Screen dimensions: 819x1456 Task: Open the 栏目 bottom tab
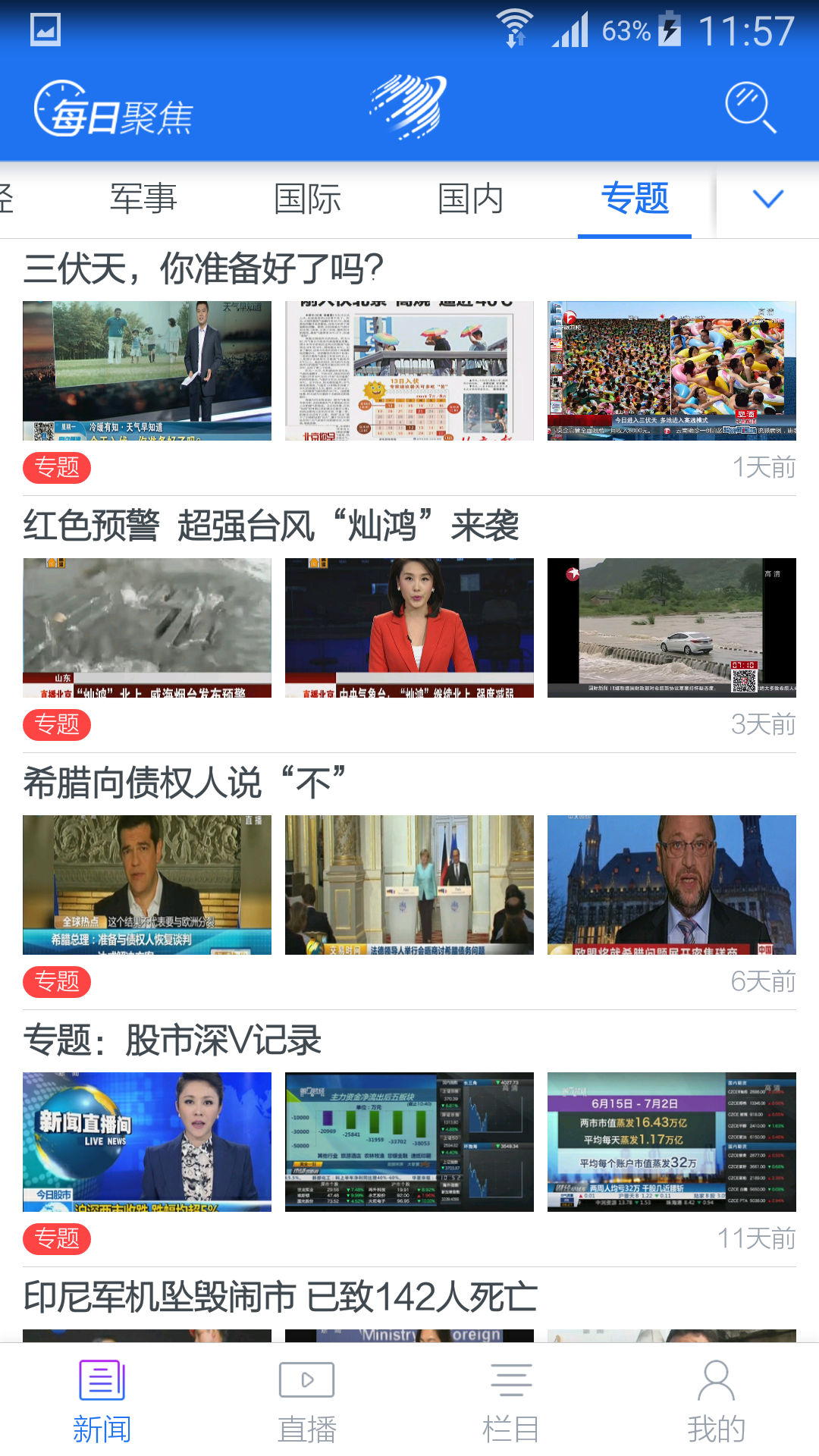[511, 1401]
